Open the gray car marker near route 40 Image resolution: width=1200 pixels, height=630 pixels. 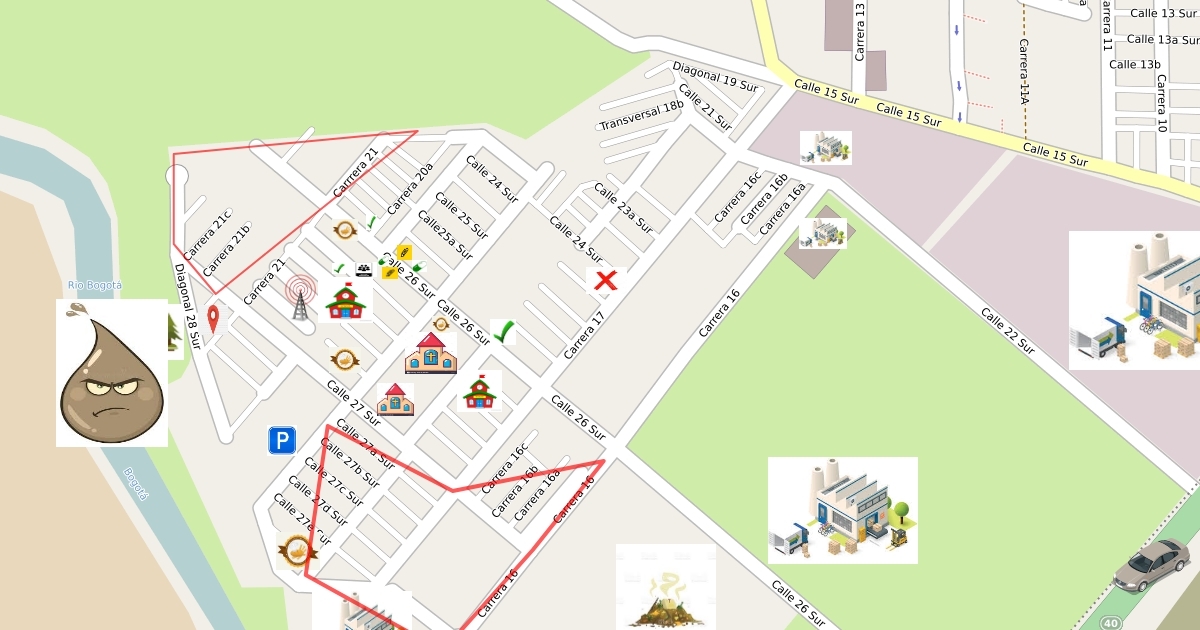pyautogui.click(x=1151, y=565)
